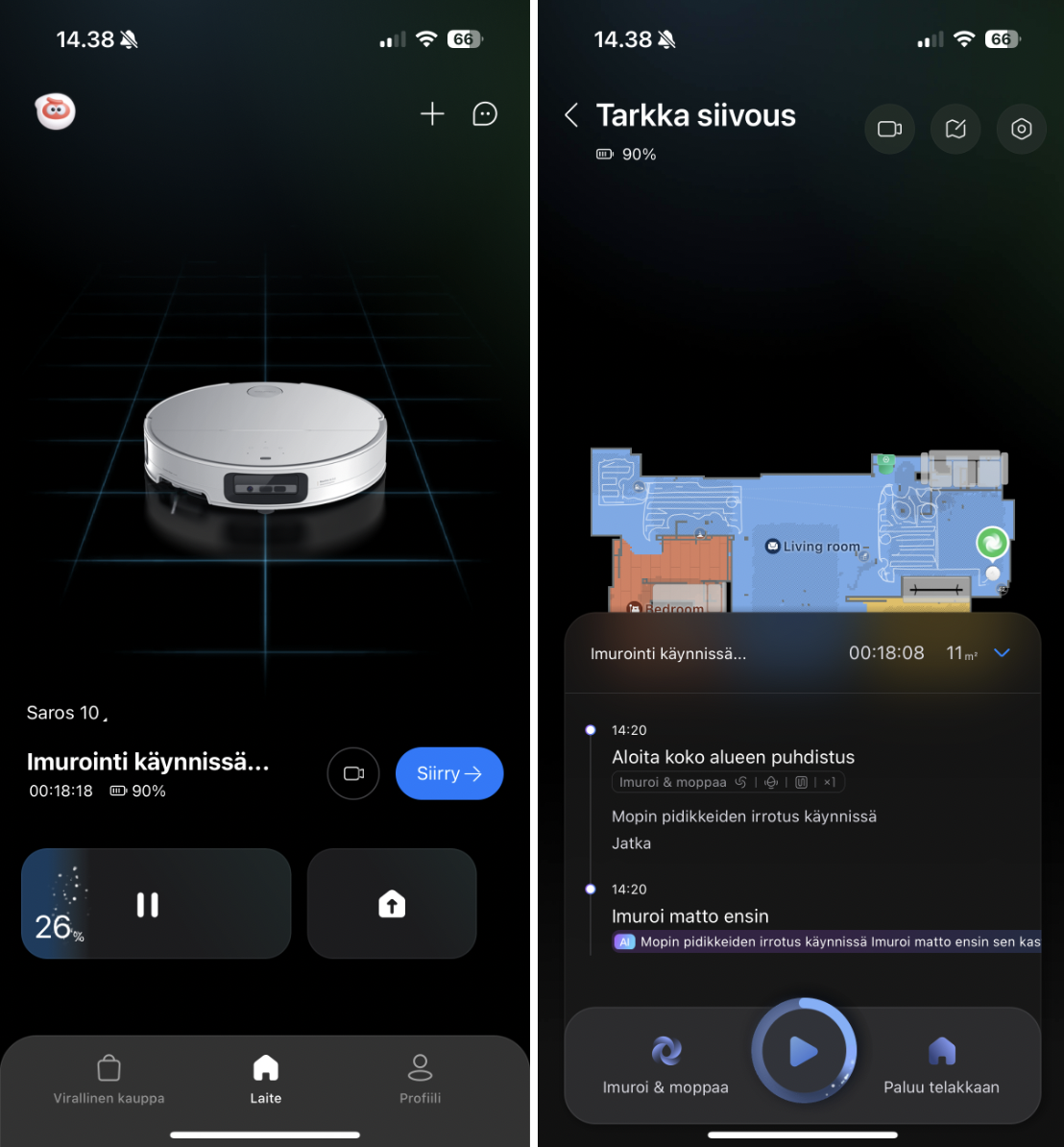The width and height of the screenshot is (1064, 1147).
Task: Open the messages chat bubble icon
Action: tap(485, 114)
